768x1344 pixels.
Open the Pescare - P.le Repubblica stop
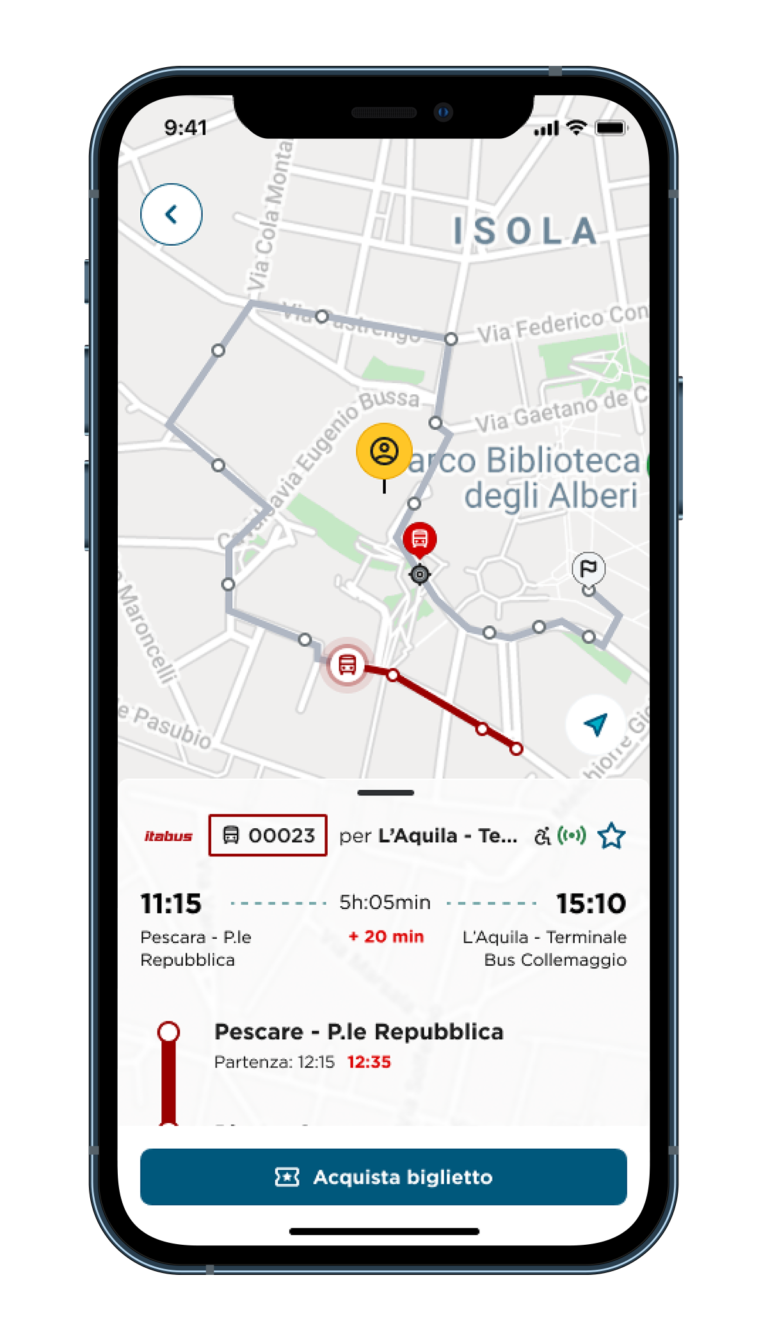click(x=359, y=1032)
